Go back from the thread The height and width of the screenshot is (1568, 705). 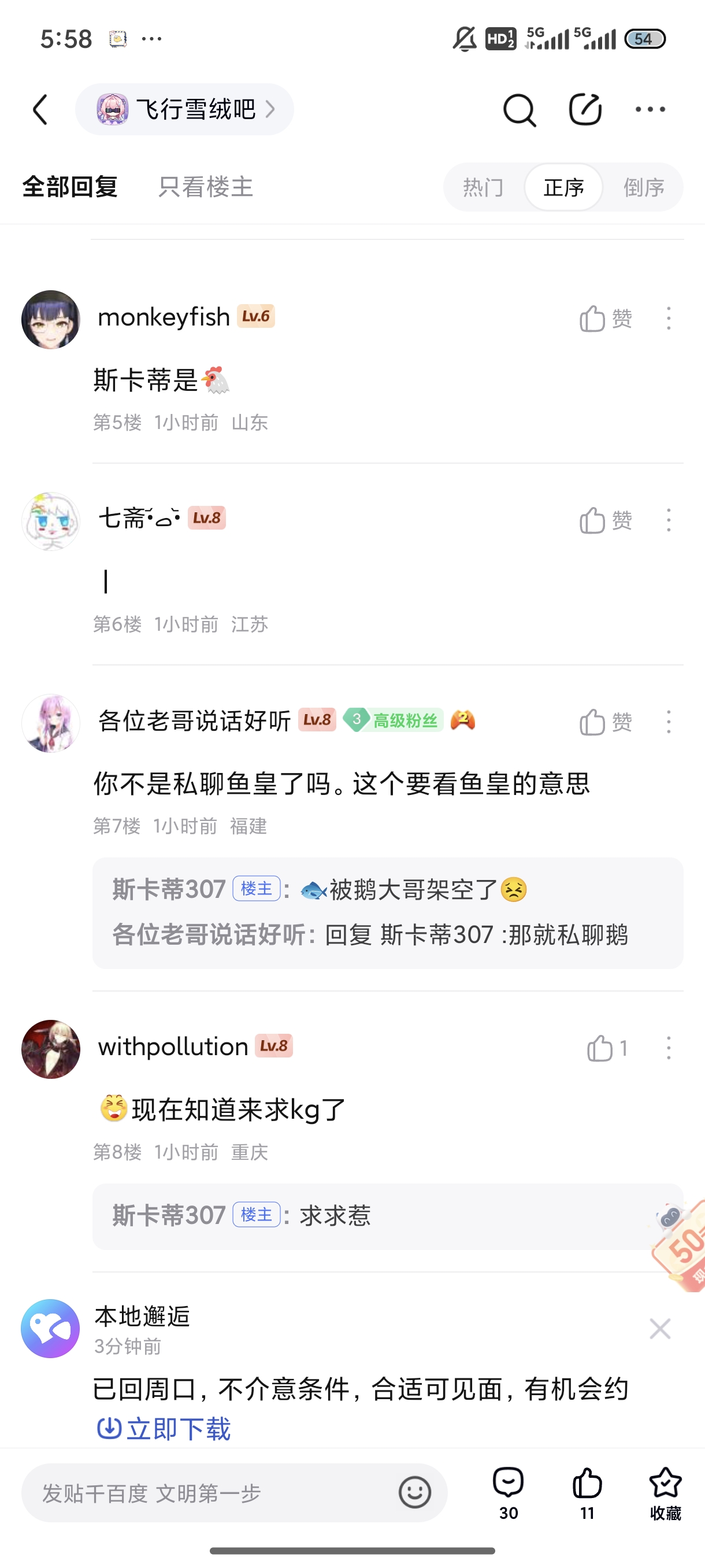[40, 110]
